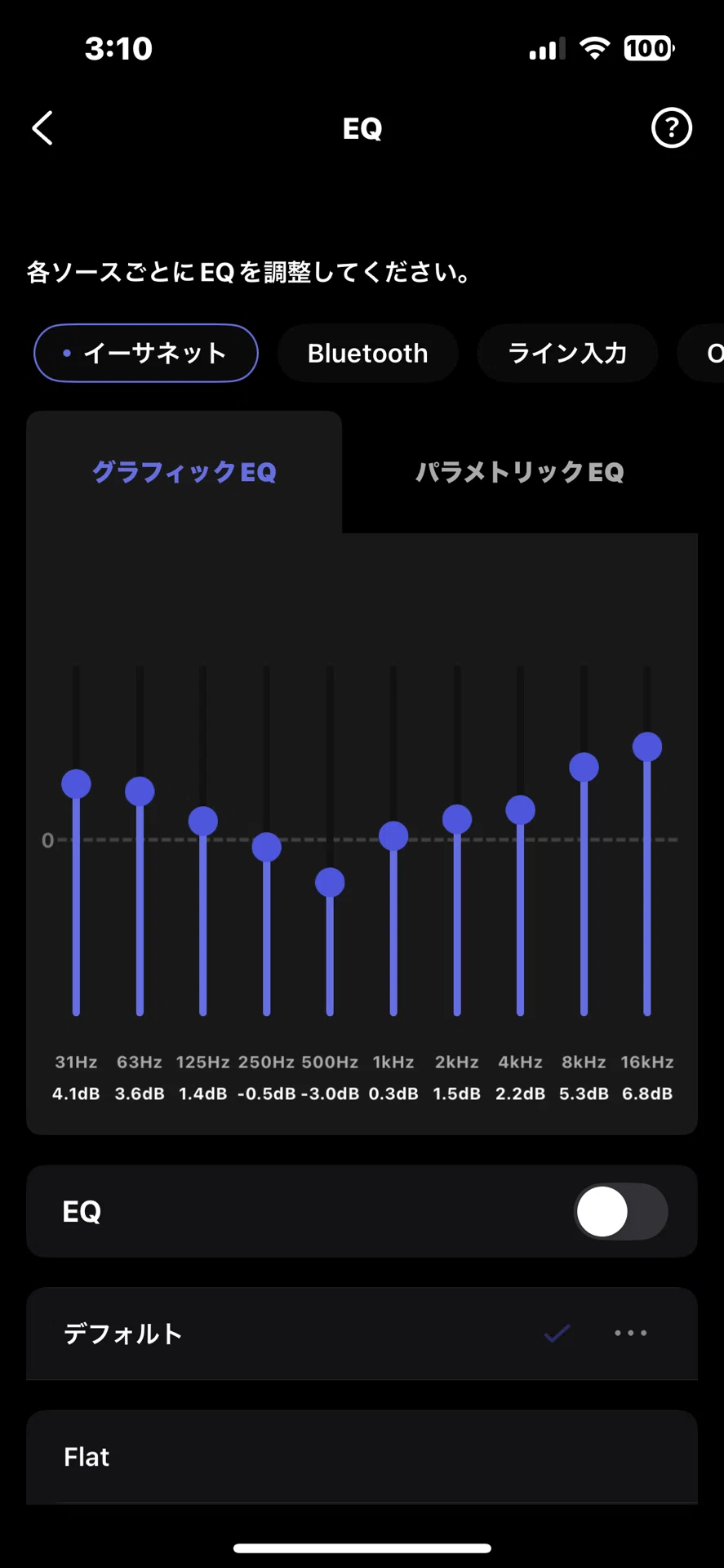Tap the 125Hz slider knob

coord(203,821)
